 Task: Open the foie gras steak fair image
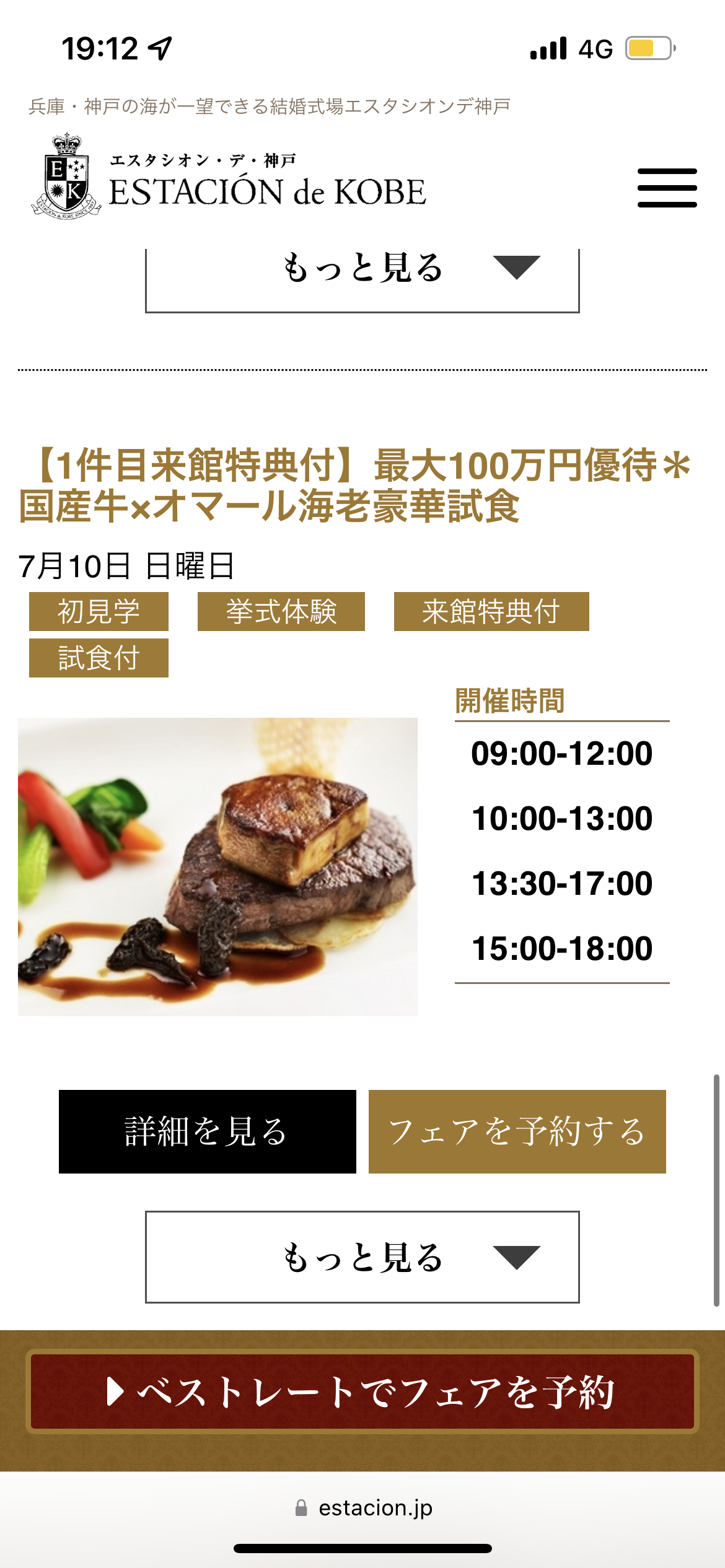coord(217,867)
